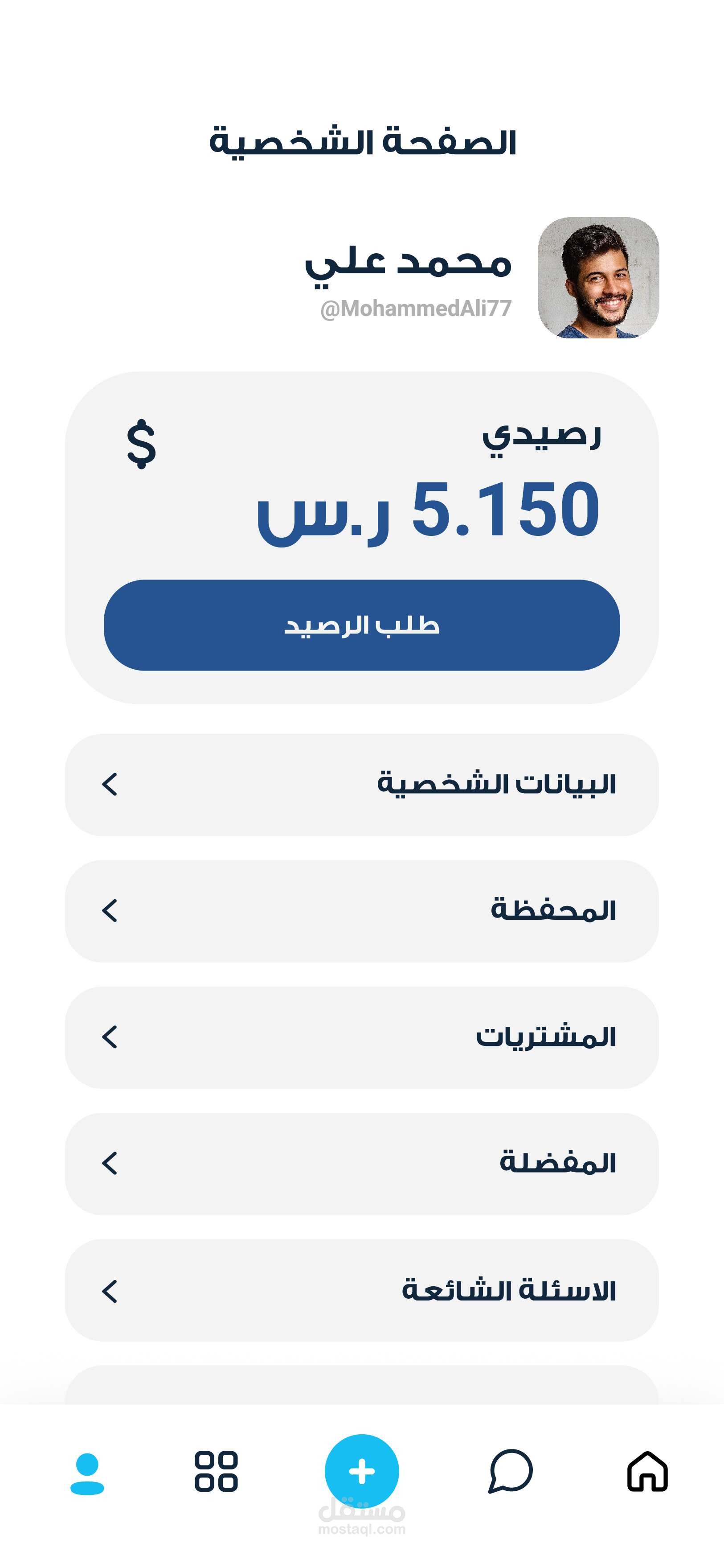Tap Mohammed Ali's profile picture
This screenshot has width=724, height=1568.
point(598,278)
